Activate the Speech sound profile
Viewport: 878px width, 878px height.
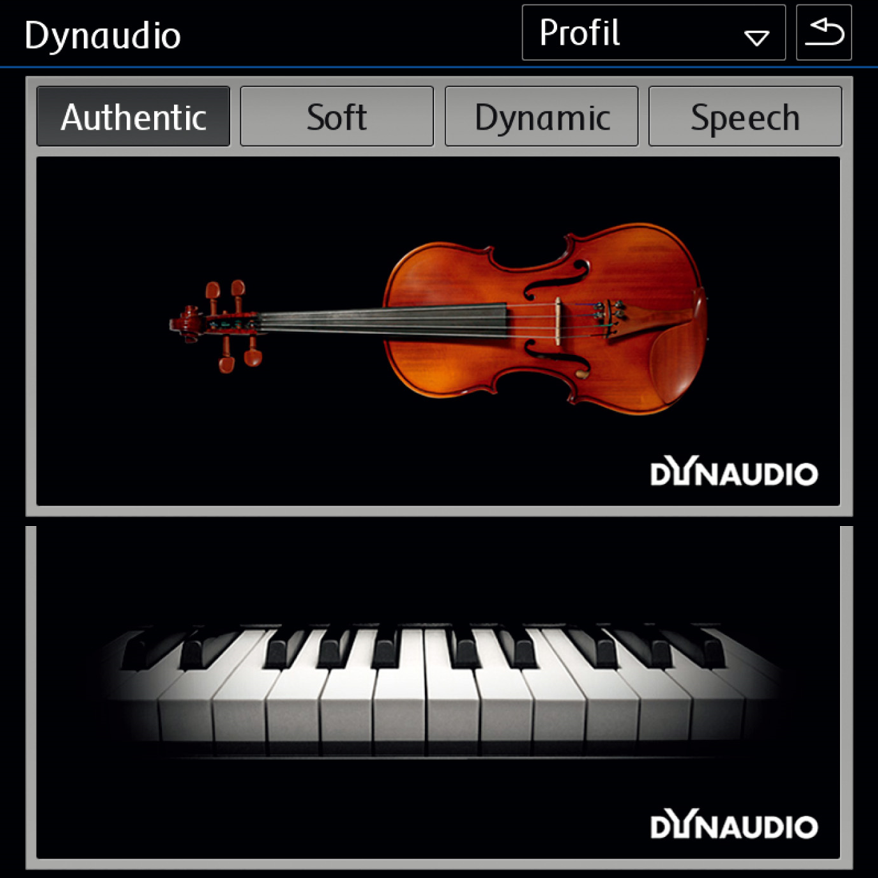[x=745, y=117]
